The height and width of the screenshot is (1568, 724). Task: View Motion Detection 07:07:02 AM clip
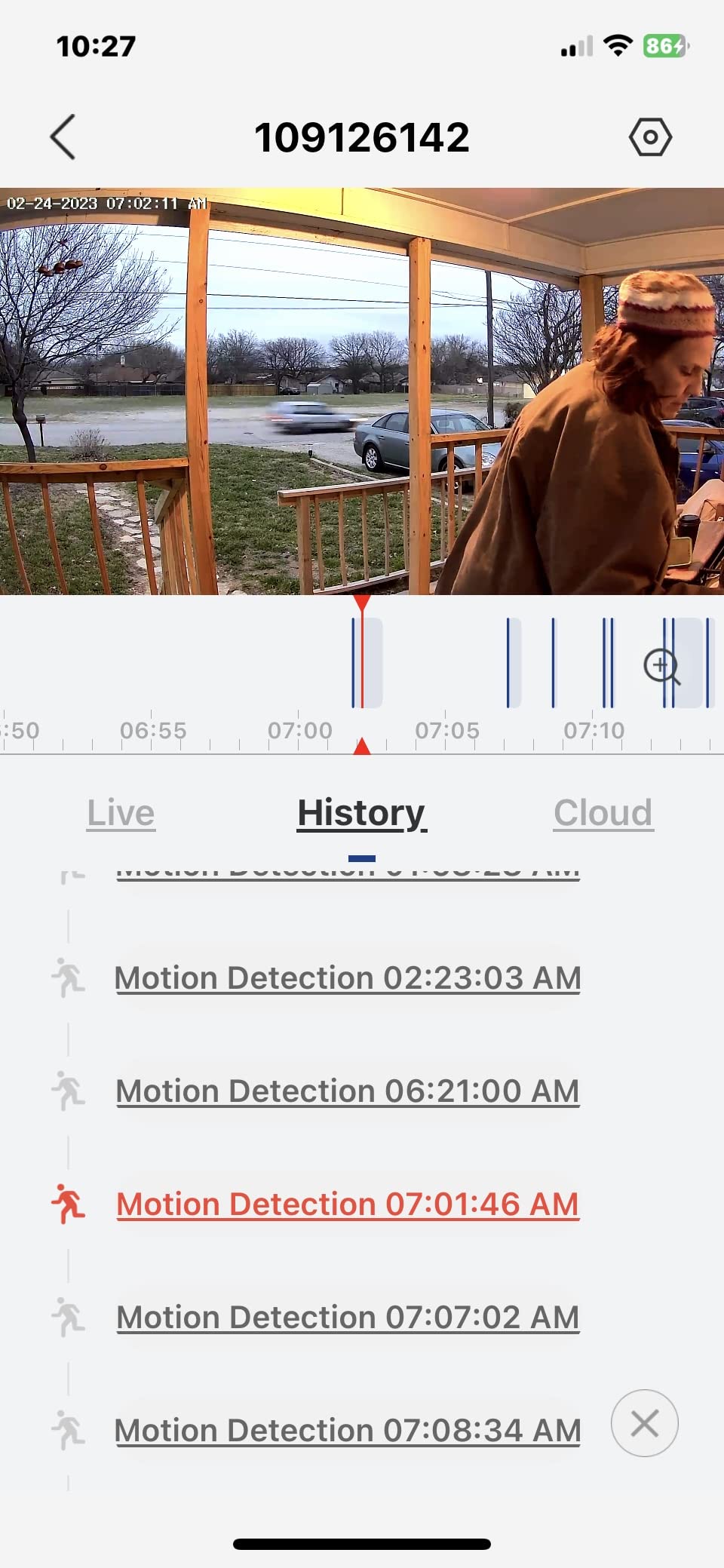348,1318
